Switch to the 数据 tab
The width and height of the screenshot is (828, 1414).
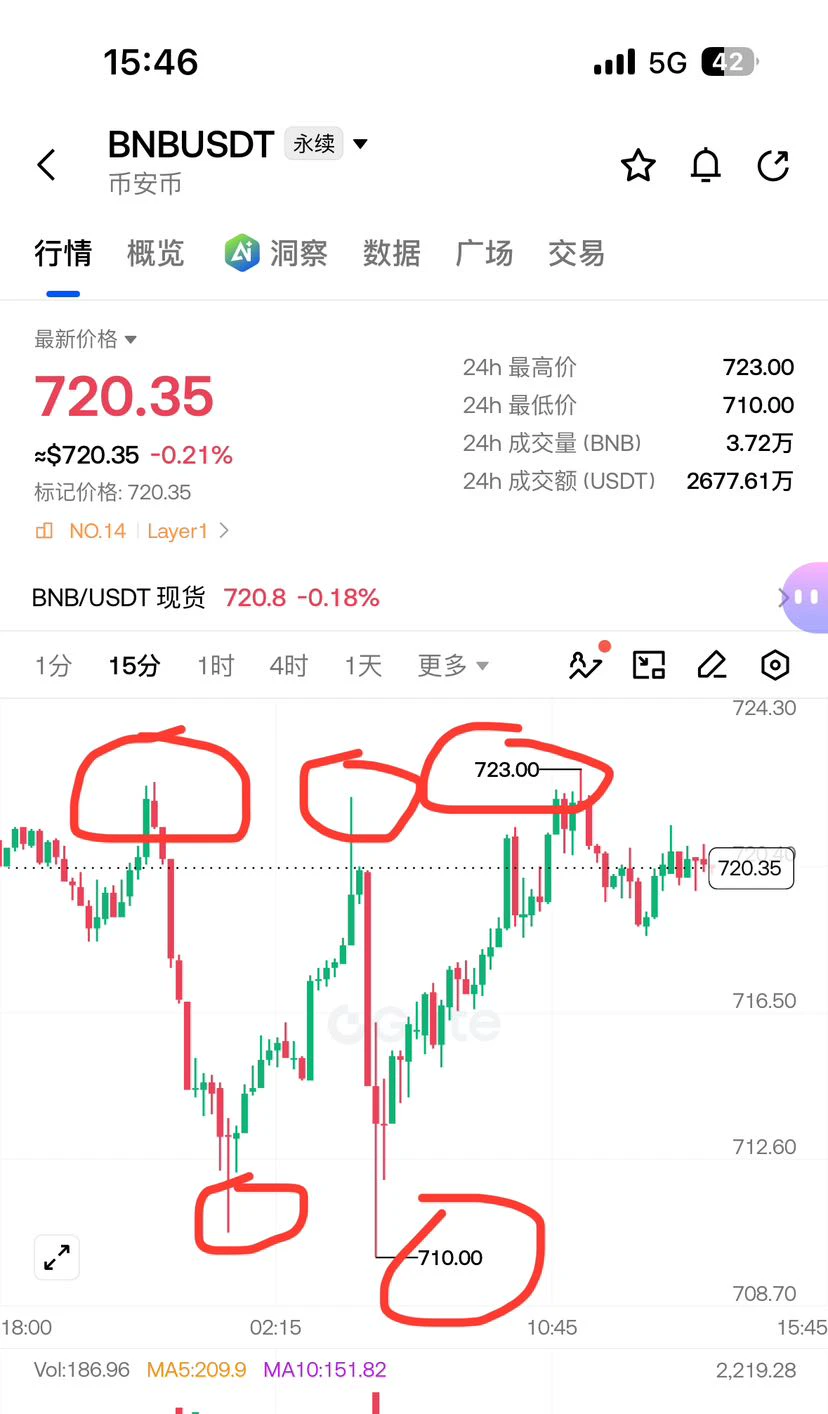click(392, 254)
